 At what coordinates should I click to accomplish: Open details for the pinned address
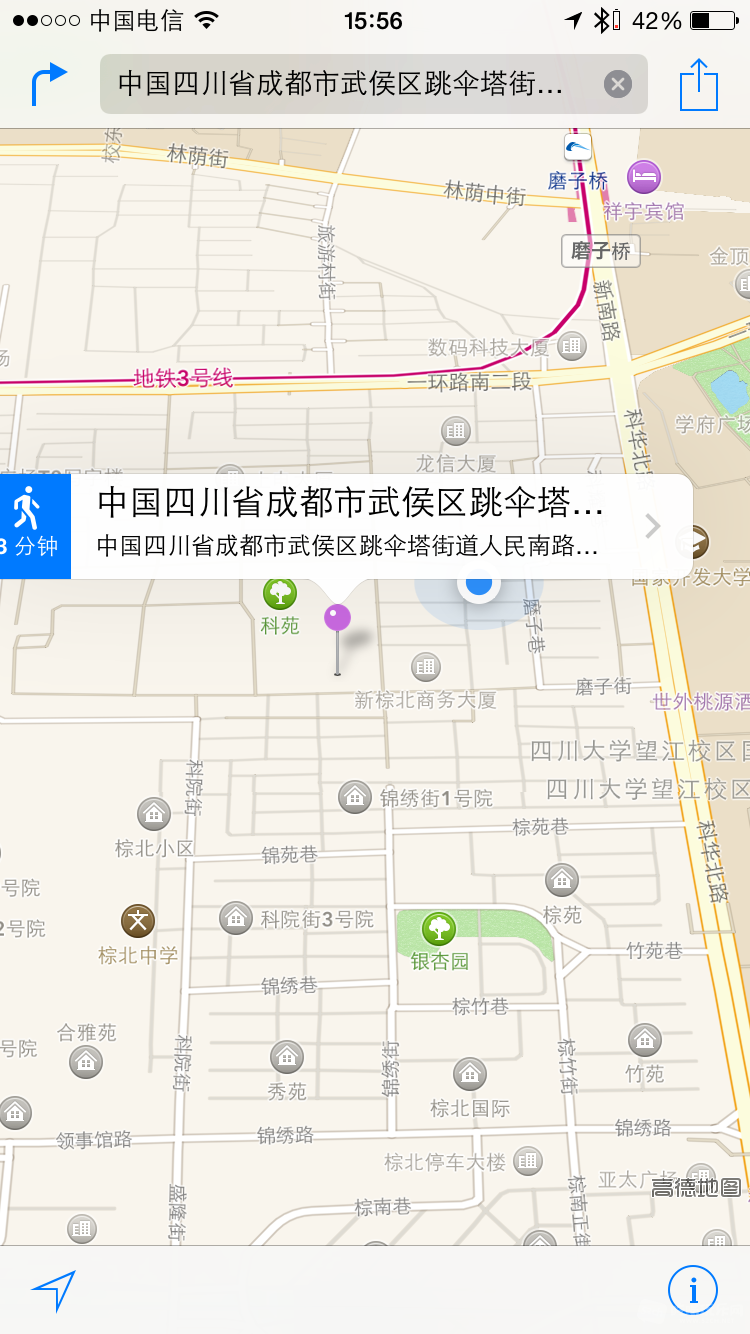click(652, 526)
